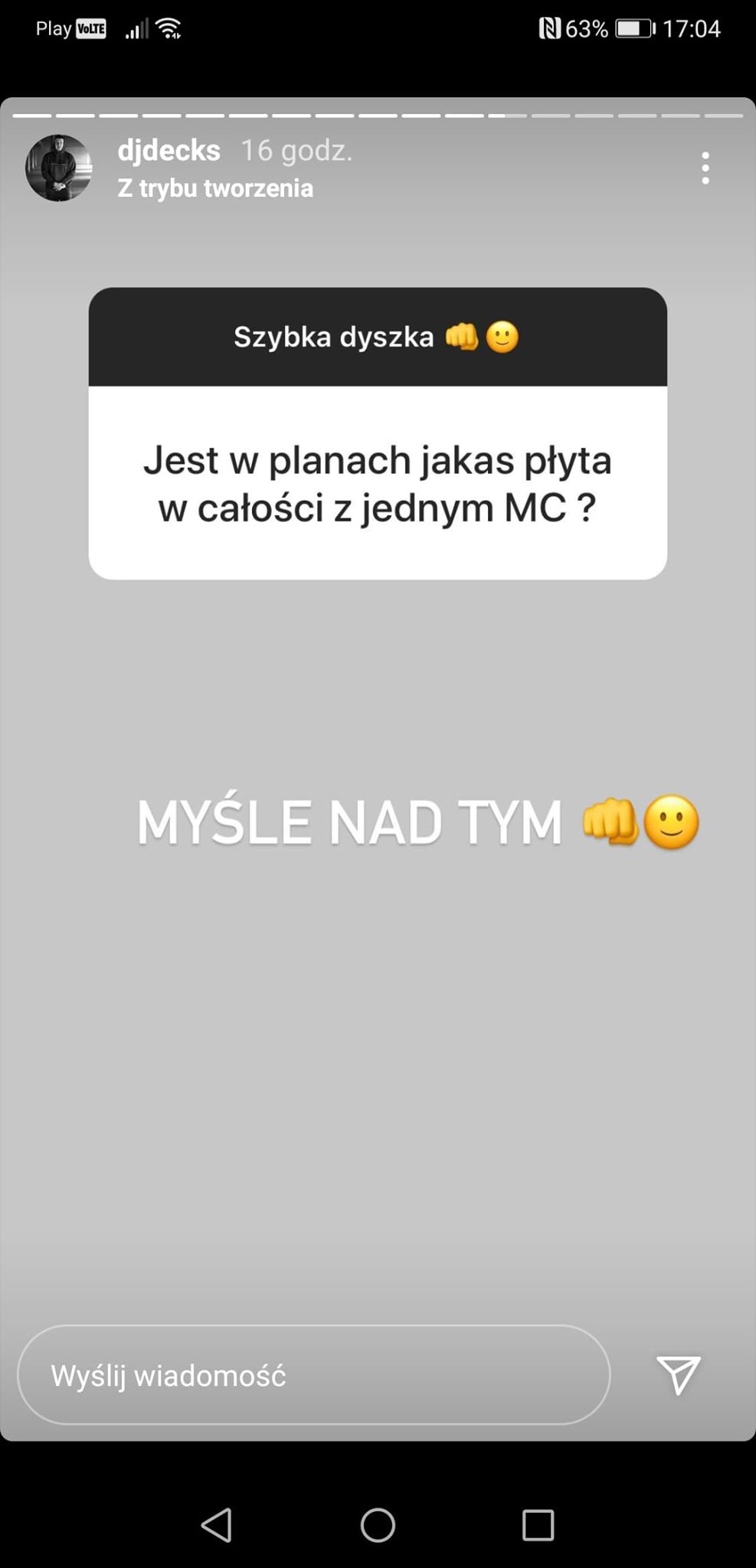This screenshot has width=756, height=1568.
Task: Open the Z trybu tworzenia label
Action: coord(215,188)
